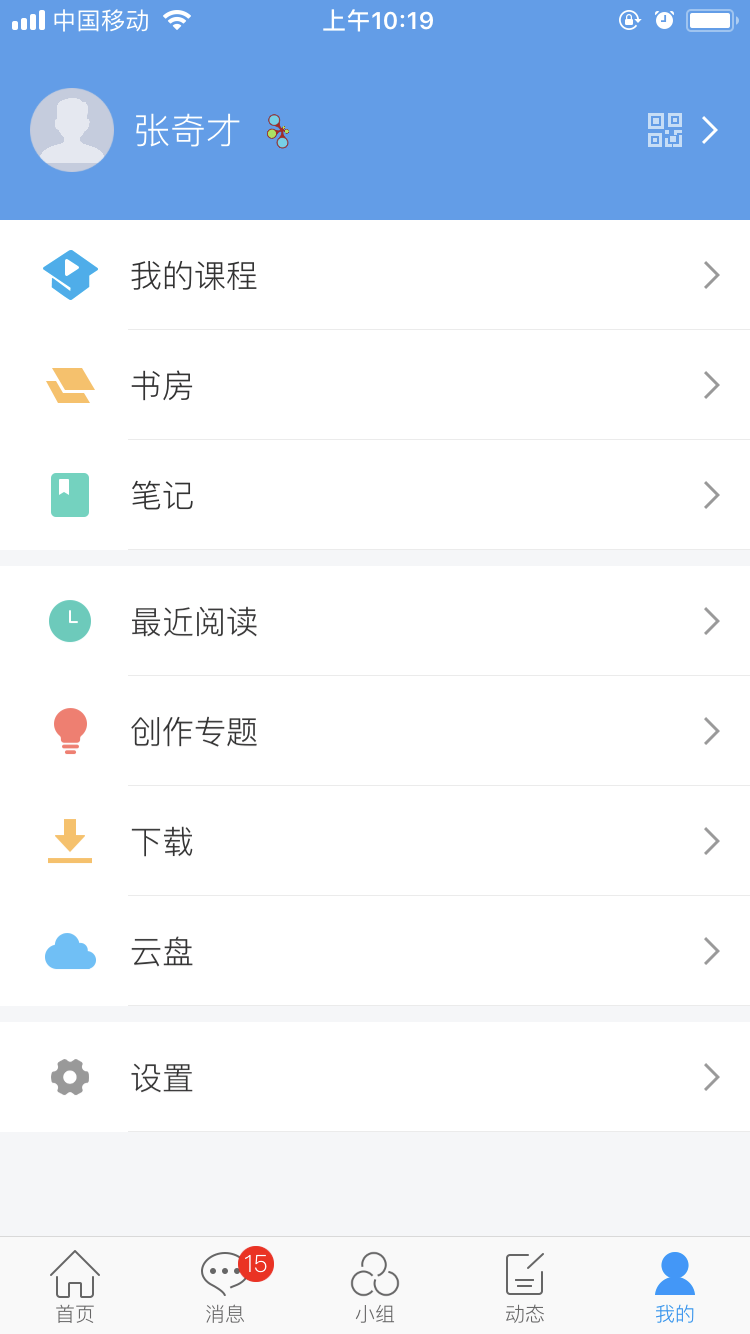Open 笔记 notes
This screenshot has height=1334, width=750.
375,495
